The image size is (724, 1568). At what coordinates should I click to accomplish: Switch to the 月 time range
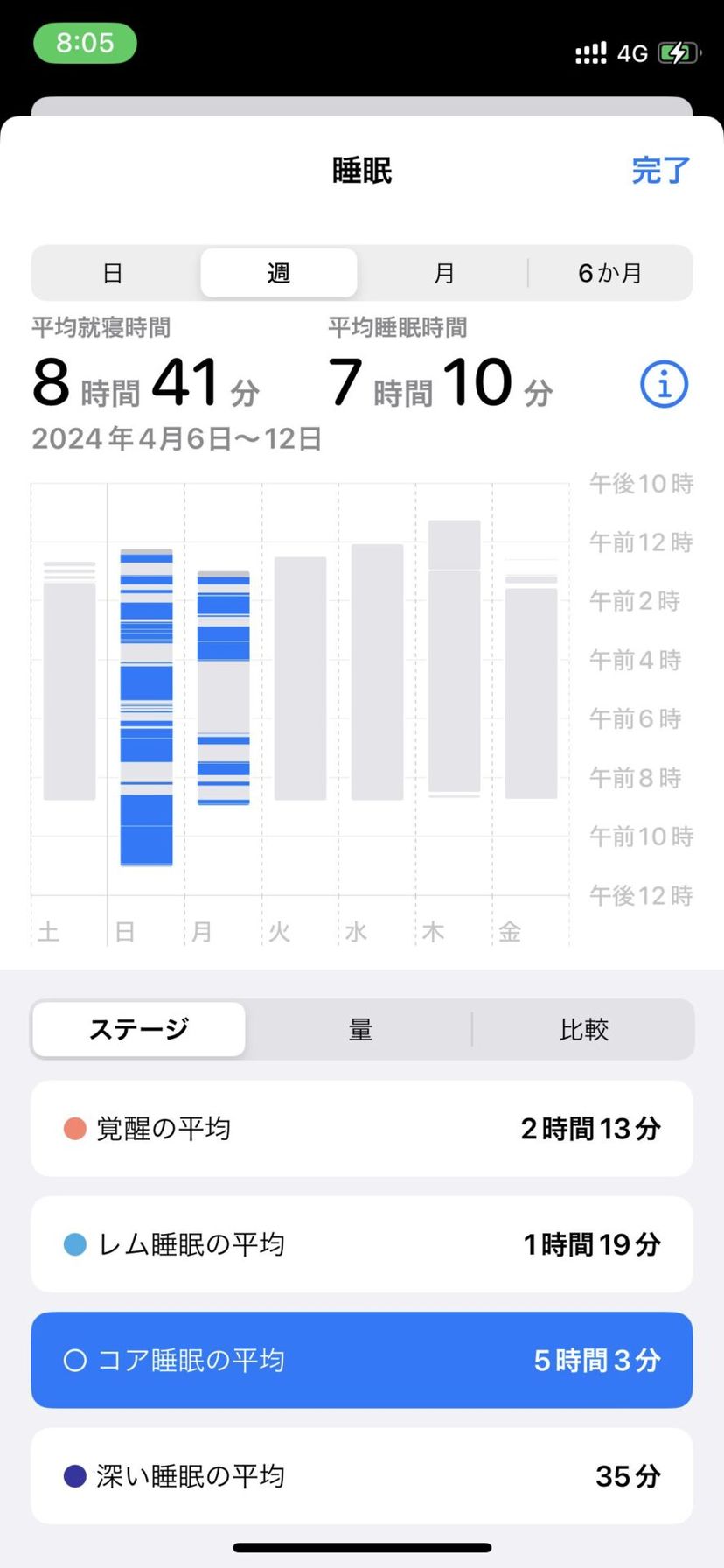click(444, 274)
